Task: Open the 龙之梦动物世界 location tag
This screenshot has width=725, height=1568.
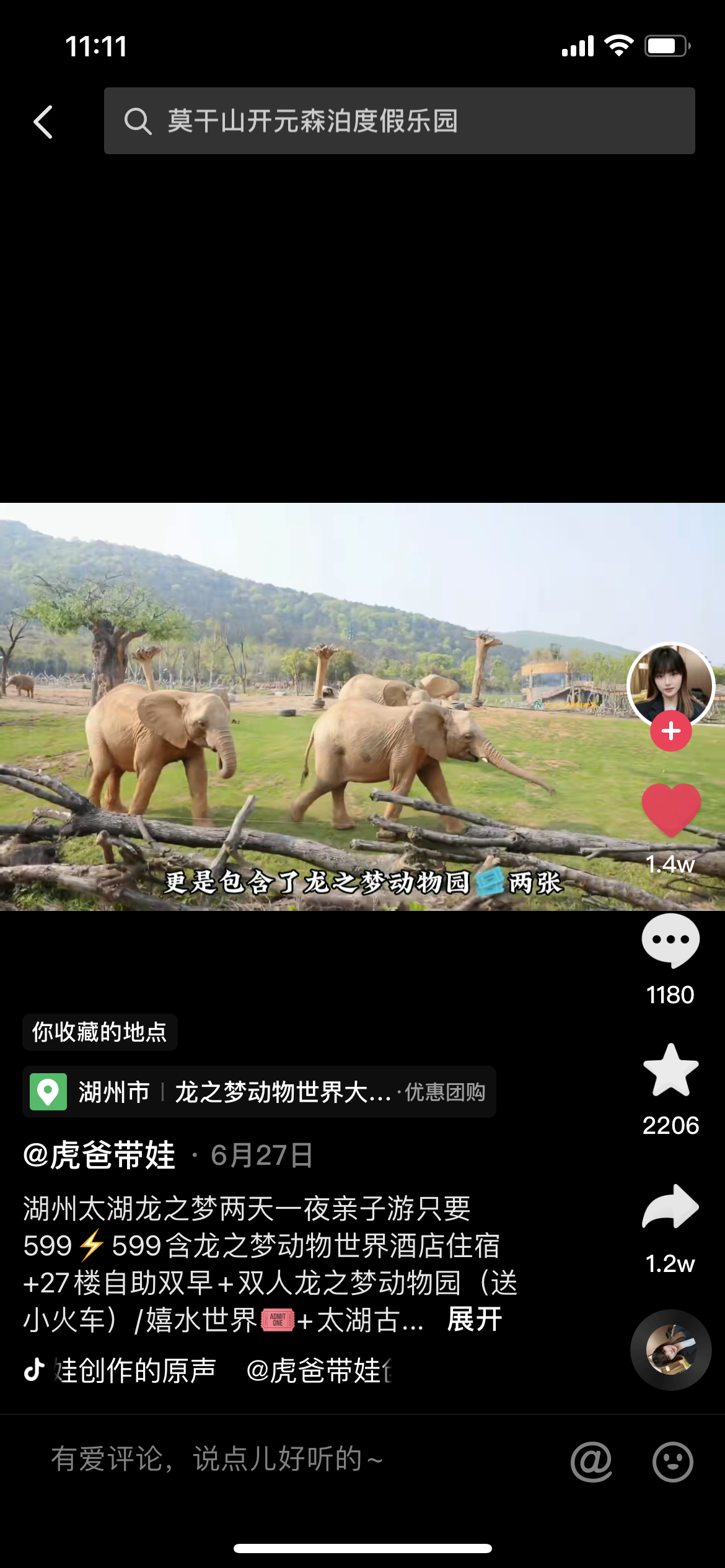Action: pyautogui.click(x=259, y=1092)
